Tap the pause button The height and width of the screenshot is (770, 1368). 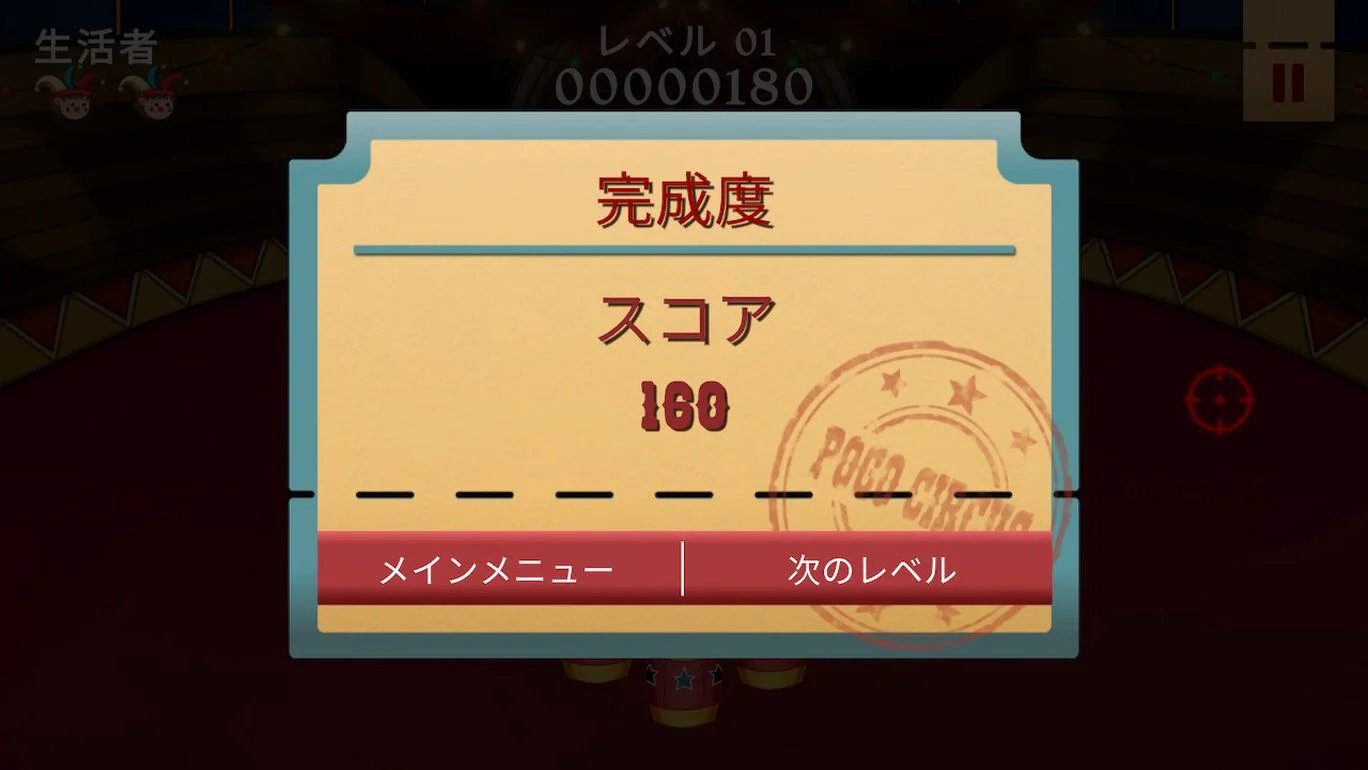point(1288,84)
